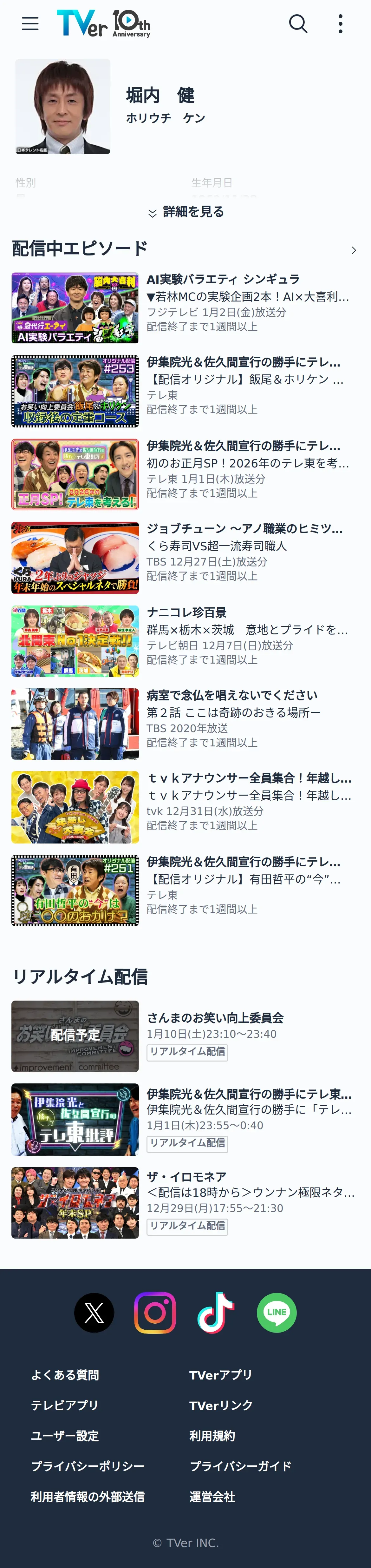This screenshot has height=1568, width=371.
Task: Open TVer's TikTok icon
Action: 216,1312
